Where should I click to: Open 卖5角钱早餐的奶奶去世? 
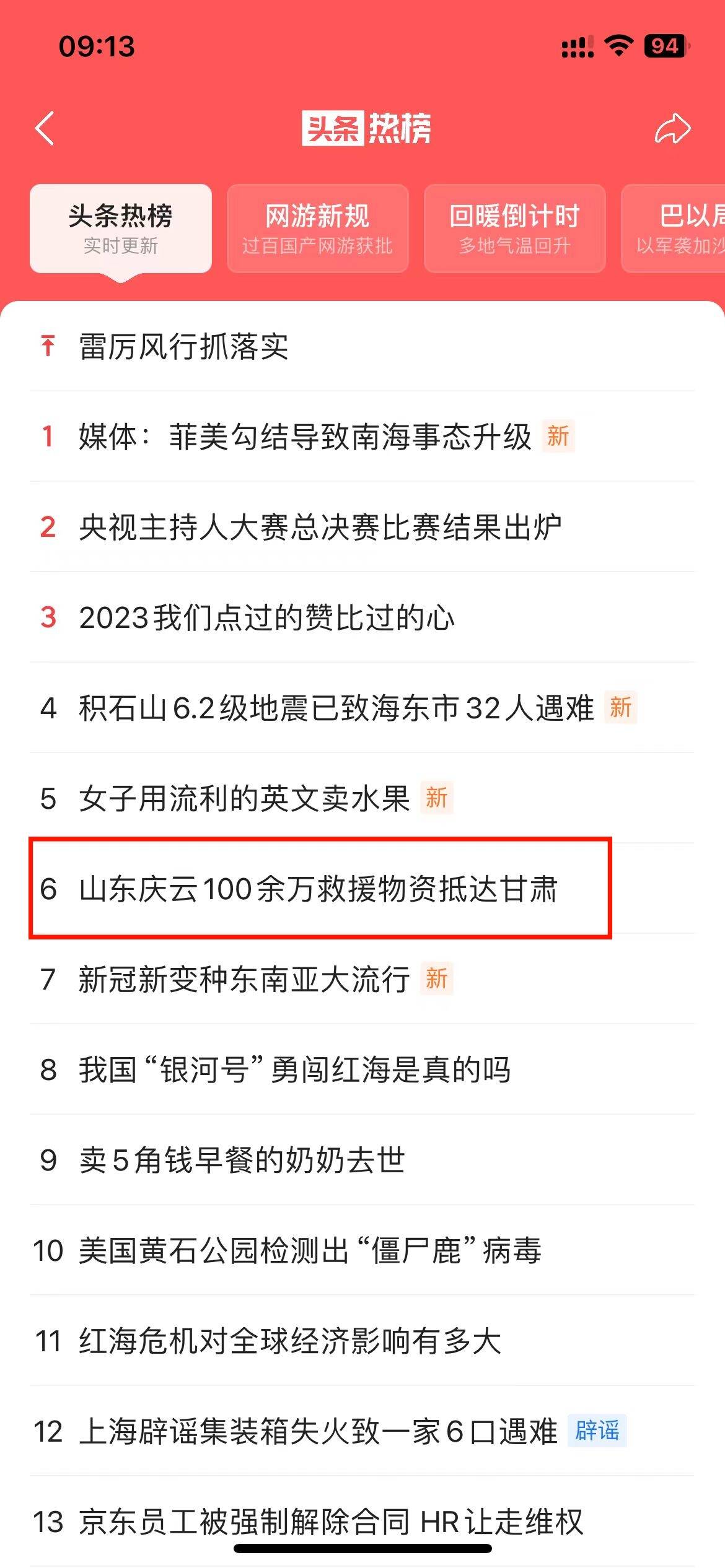click(x=242, y=1160)
